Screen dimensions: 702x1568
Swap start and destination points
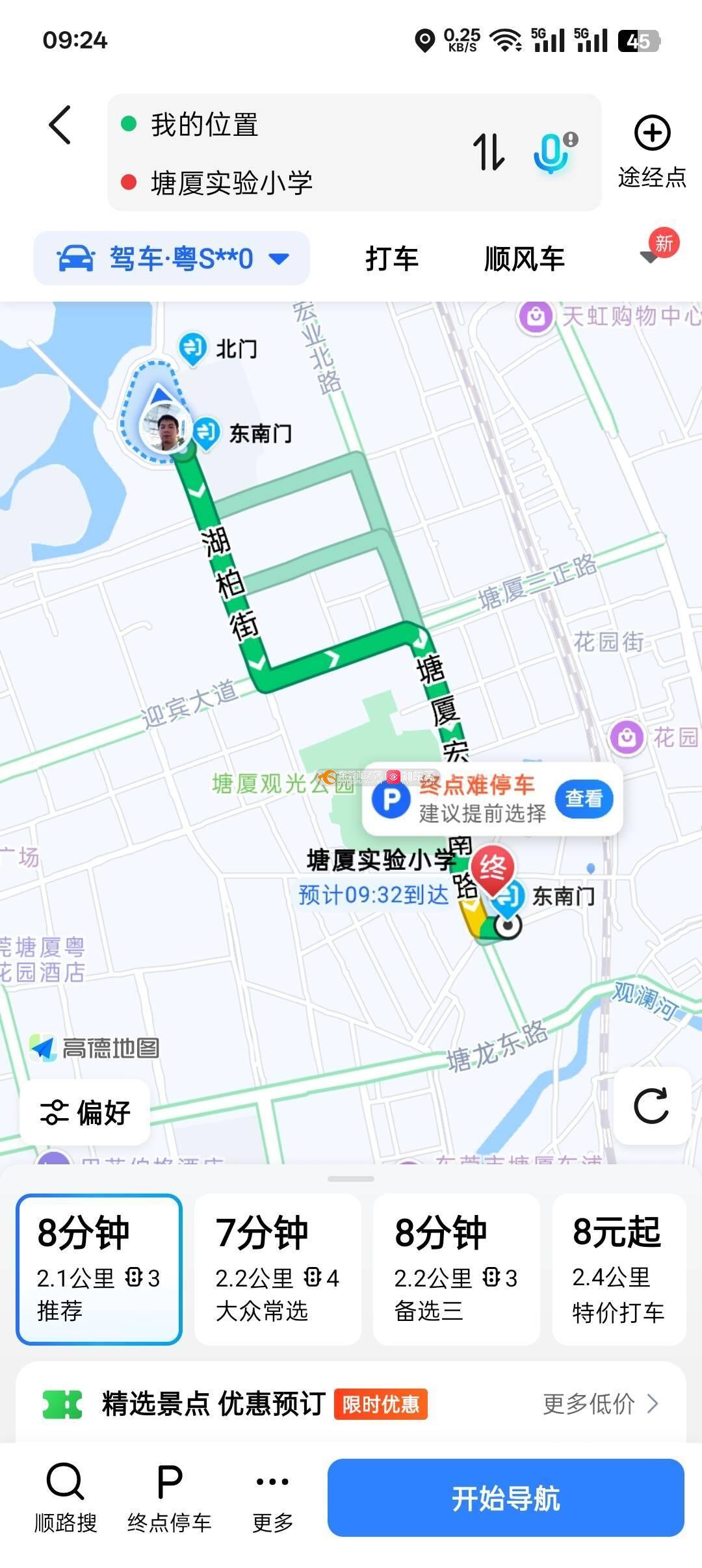click(489, 152)
